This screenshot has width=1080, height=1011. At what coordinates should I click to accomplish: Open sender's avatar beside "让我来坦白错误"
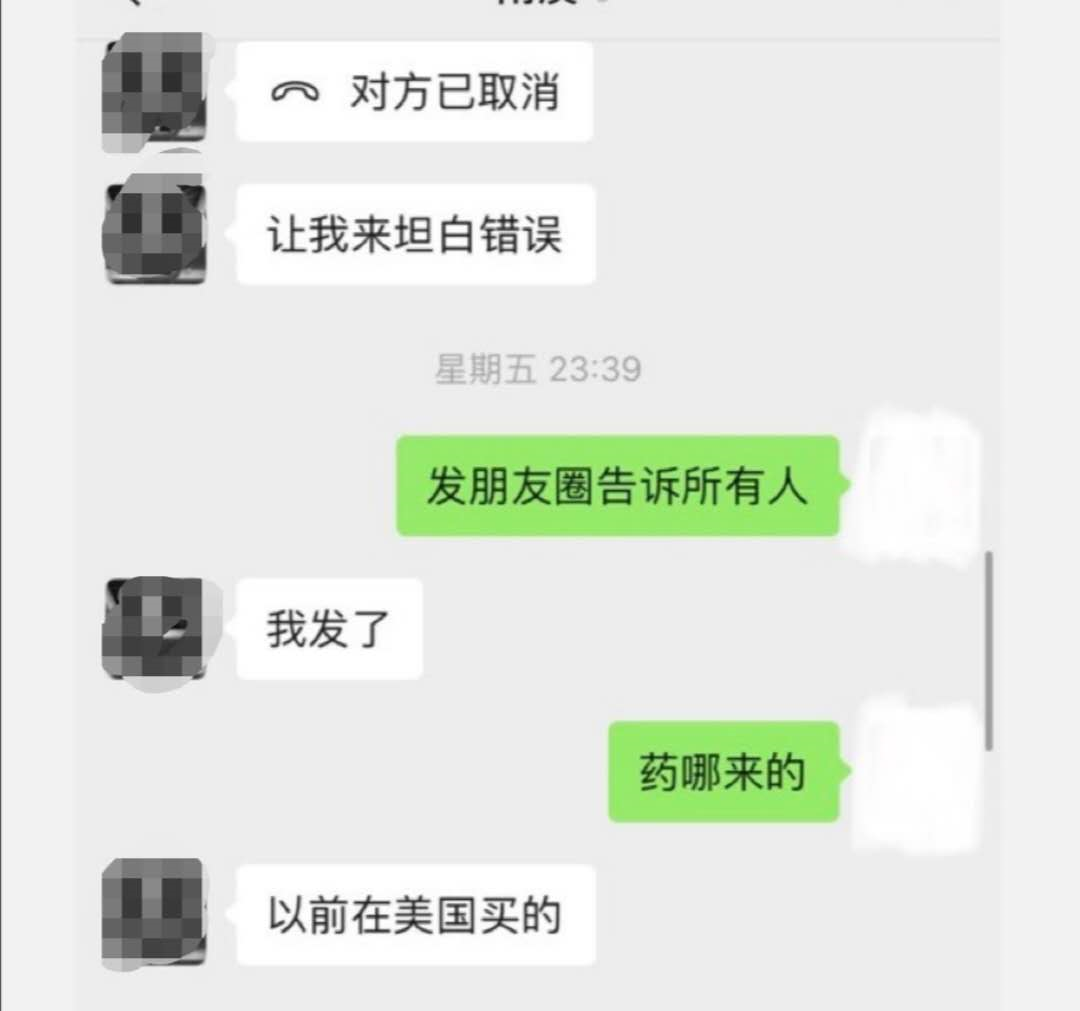click(x=155, y=232)
